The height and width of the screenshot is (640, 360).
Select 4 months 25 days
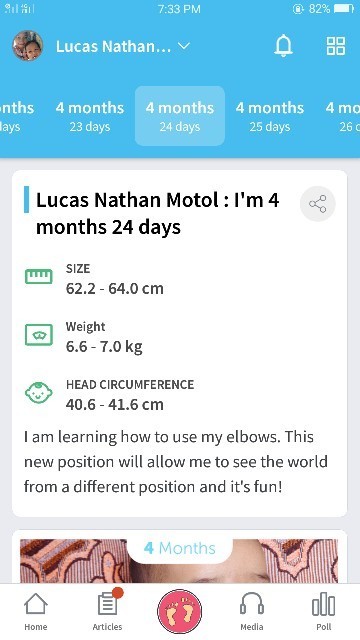tap(270, 116)
